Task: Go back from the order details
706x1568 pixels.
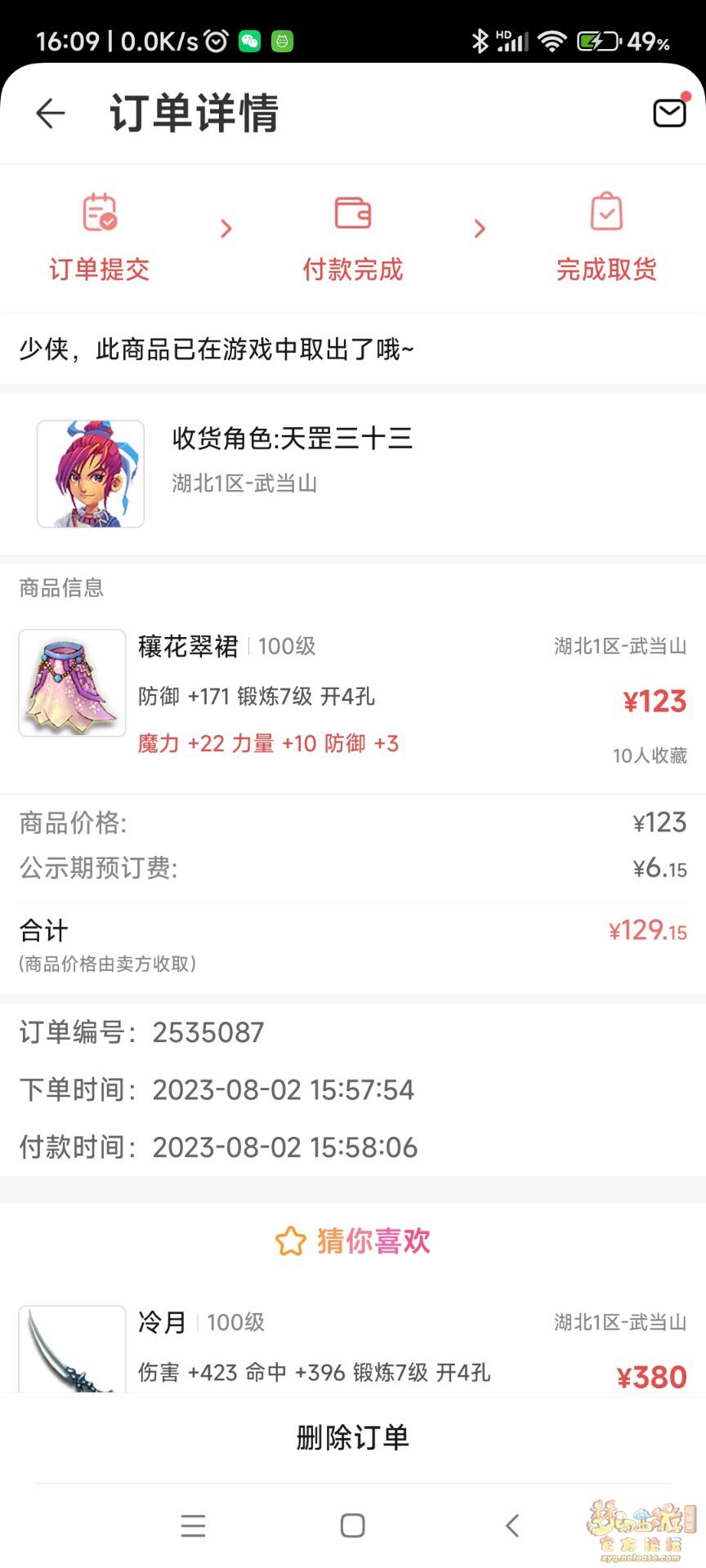Action: tap(51, 113)
